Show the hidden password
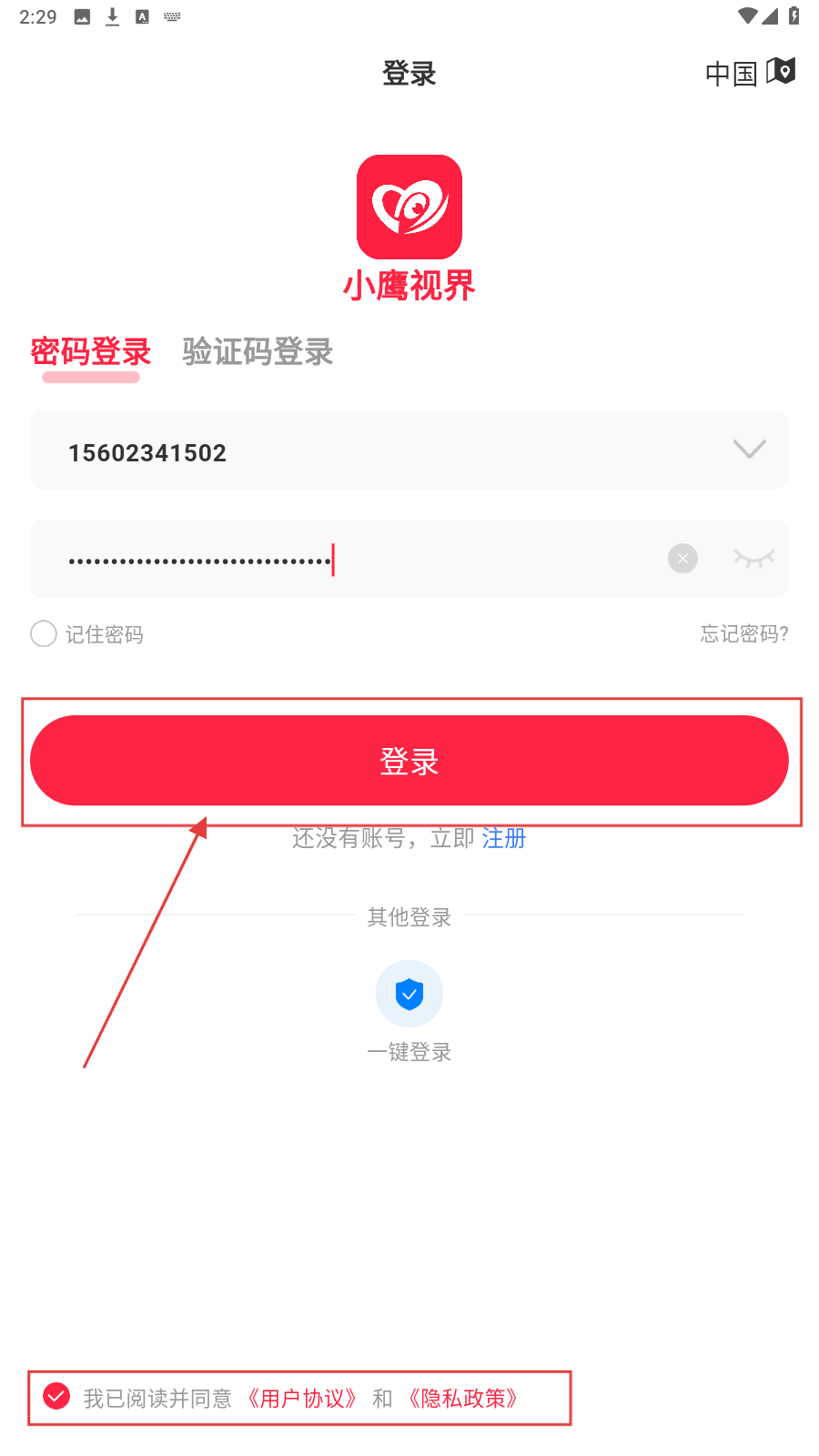Viewport: 819px width, 1456px height. click(x=753, y=558)
